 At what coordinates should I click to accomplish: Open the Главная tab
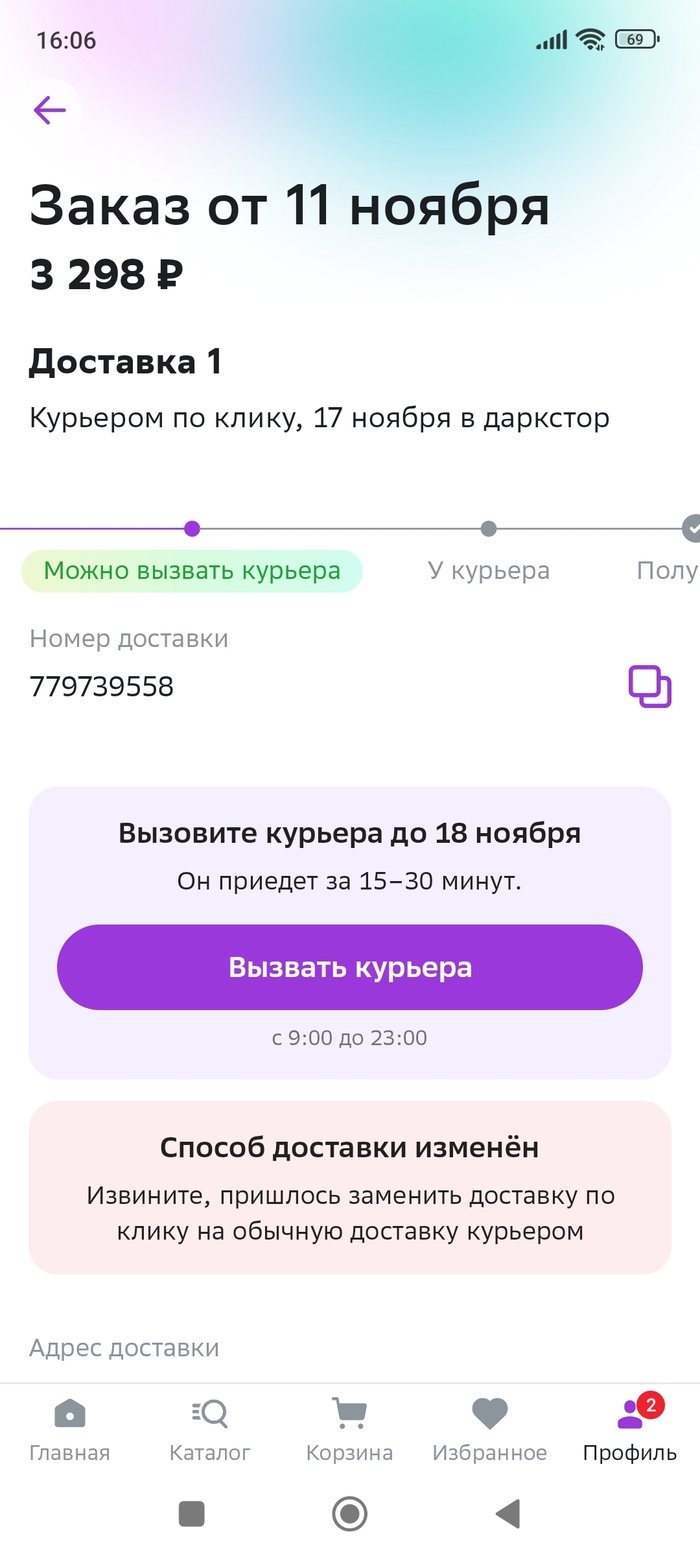[x=69, y=1430]
